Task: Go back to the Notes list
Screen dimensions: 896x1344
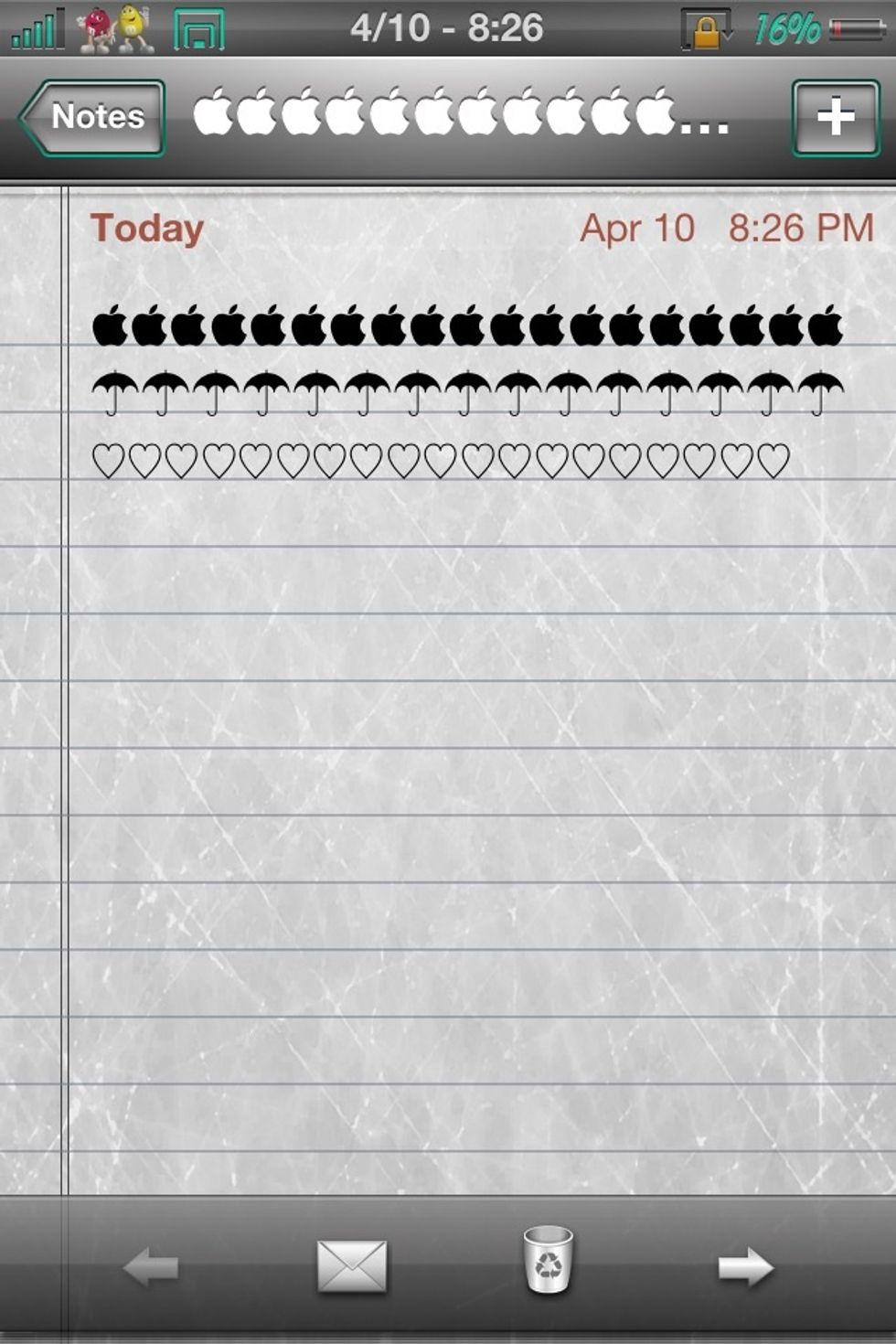Action: (92, 117)
